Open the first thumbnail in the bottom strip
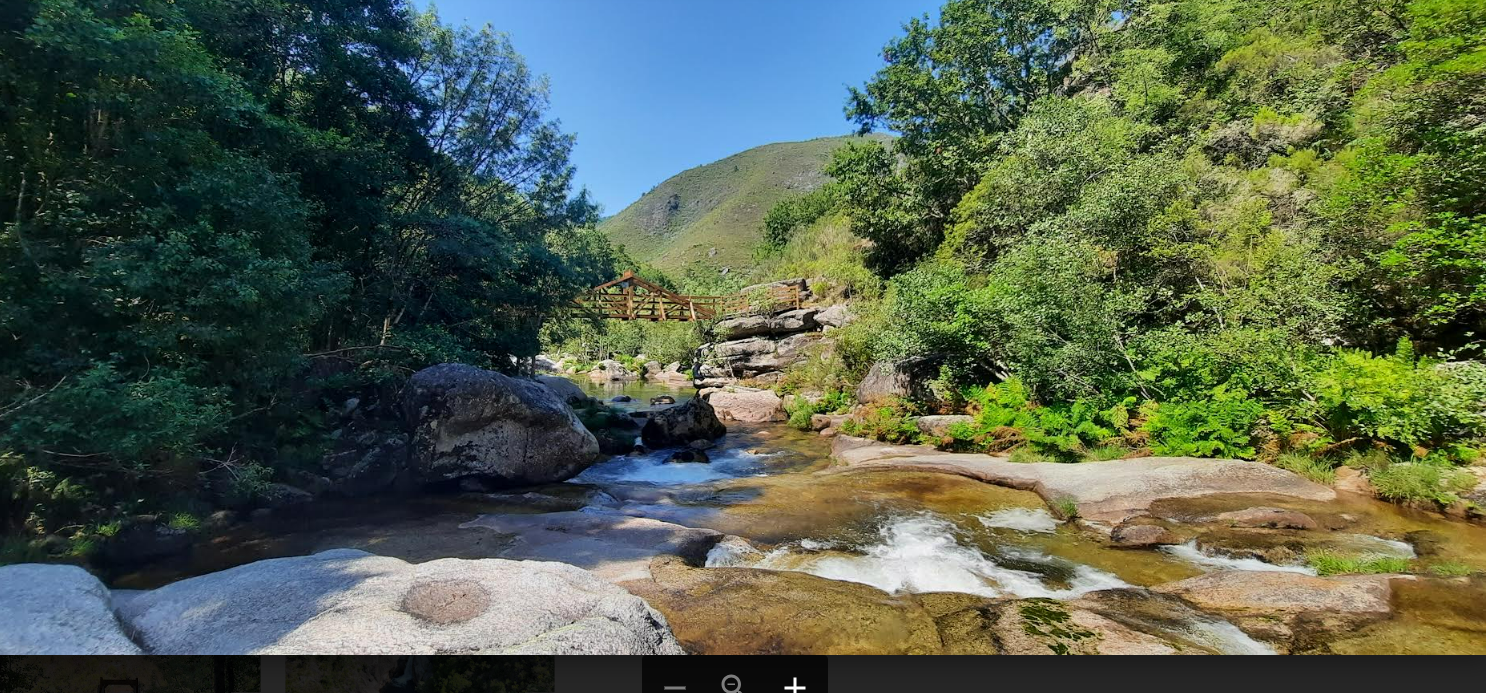Image resolution: width=1486 pixels, height=693 pixels. (130, 675)
